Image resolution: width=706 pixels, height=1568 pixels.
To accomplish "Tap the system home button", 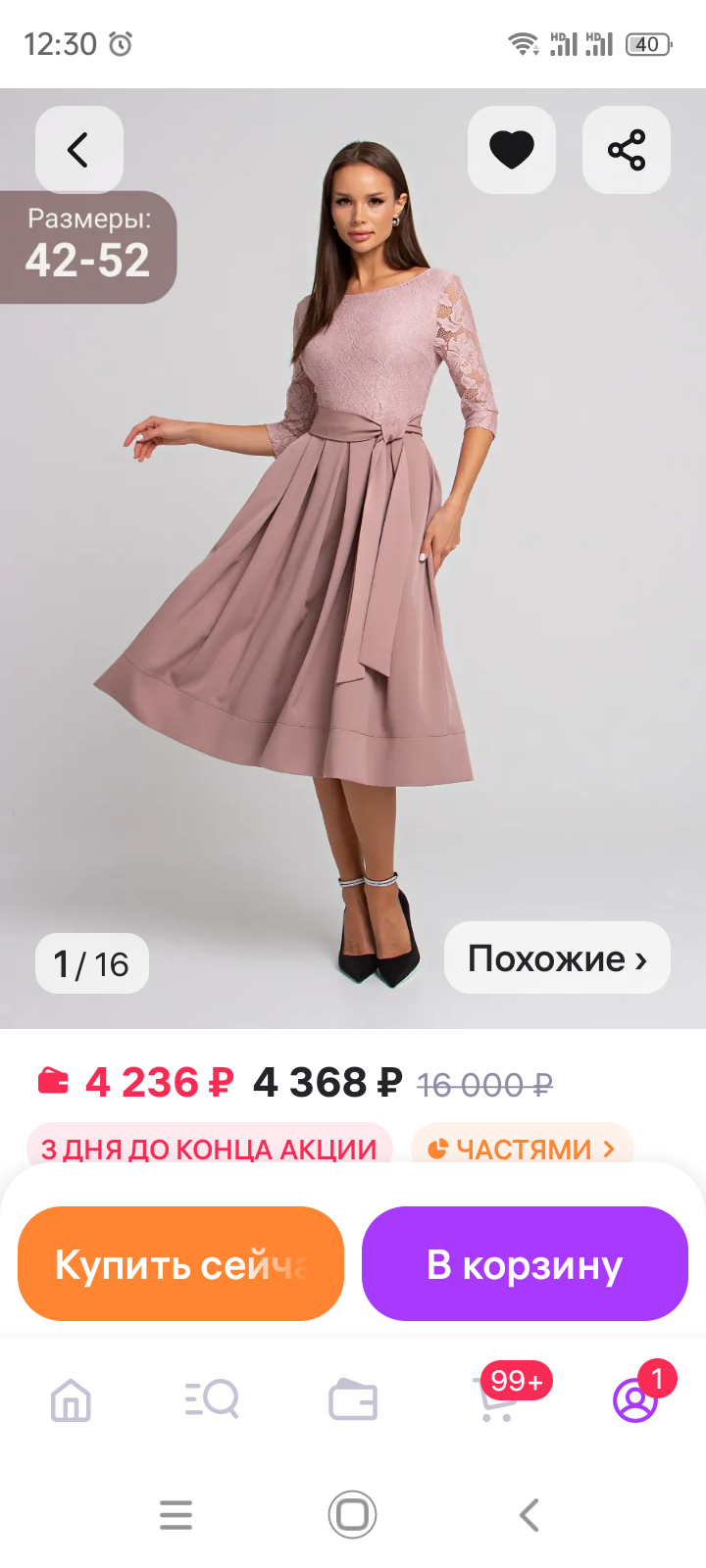I will (x=352, y=1514).
